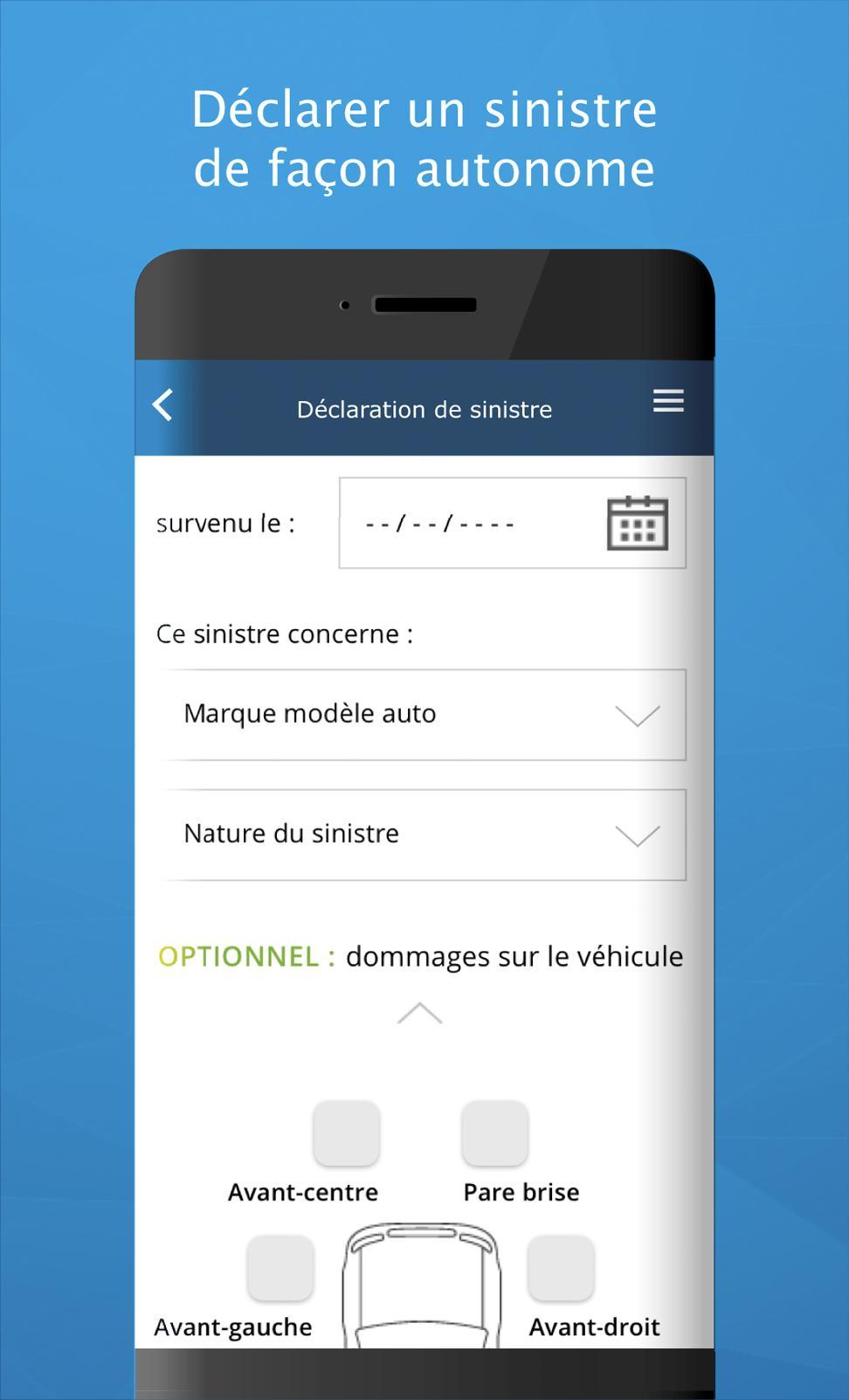This screenshot has height=1400, width=849.
Task: Open the Marque modèle auto dropdown
Action: click(422, 713)
